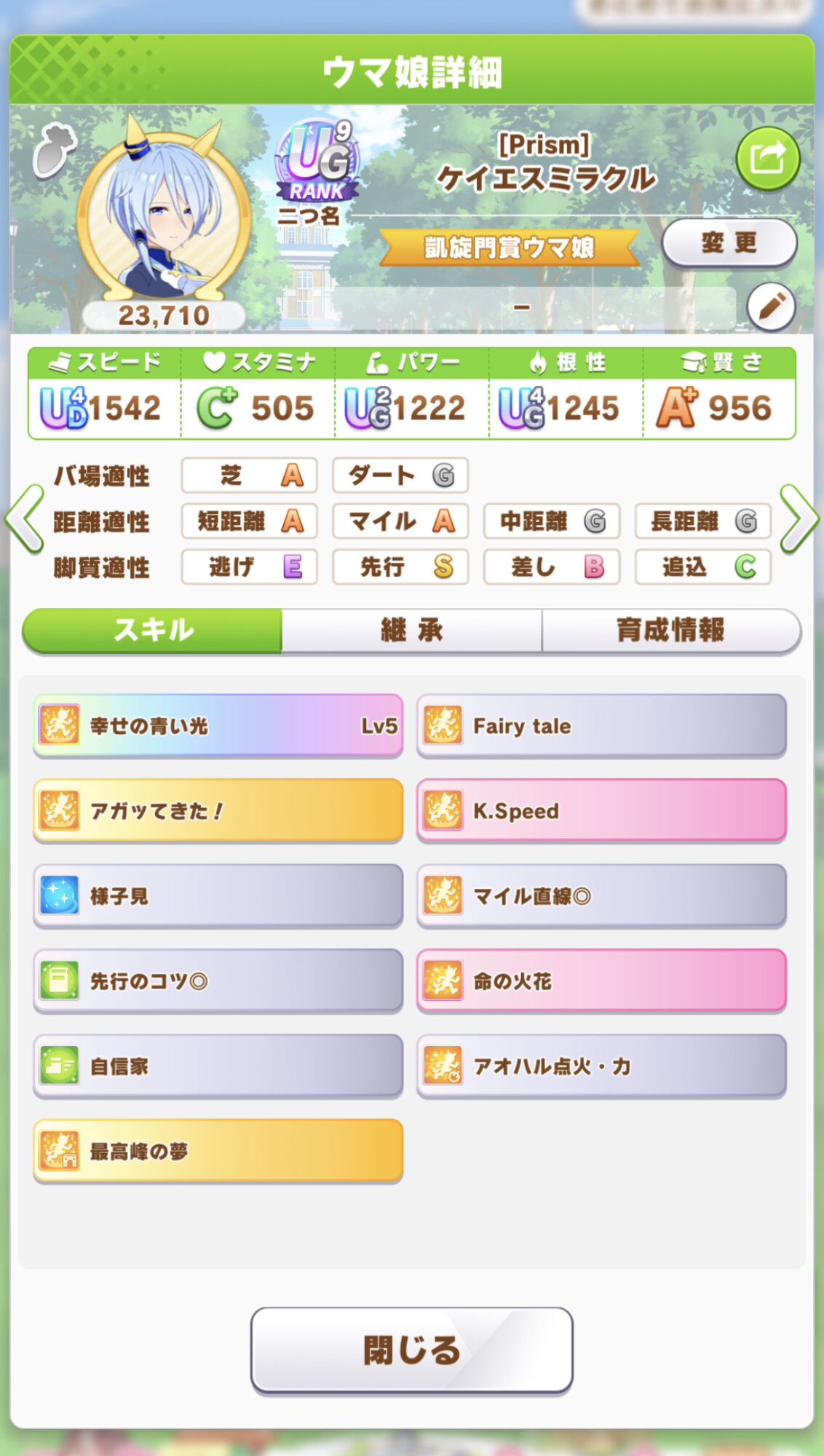This screenshot has width=824, height=1456.
Task: Tap the green share icon
Action: tap(767, 158)
